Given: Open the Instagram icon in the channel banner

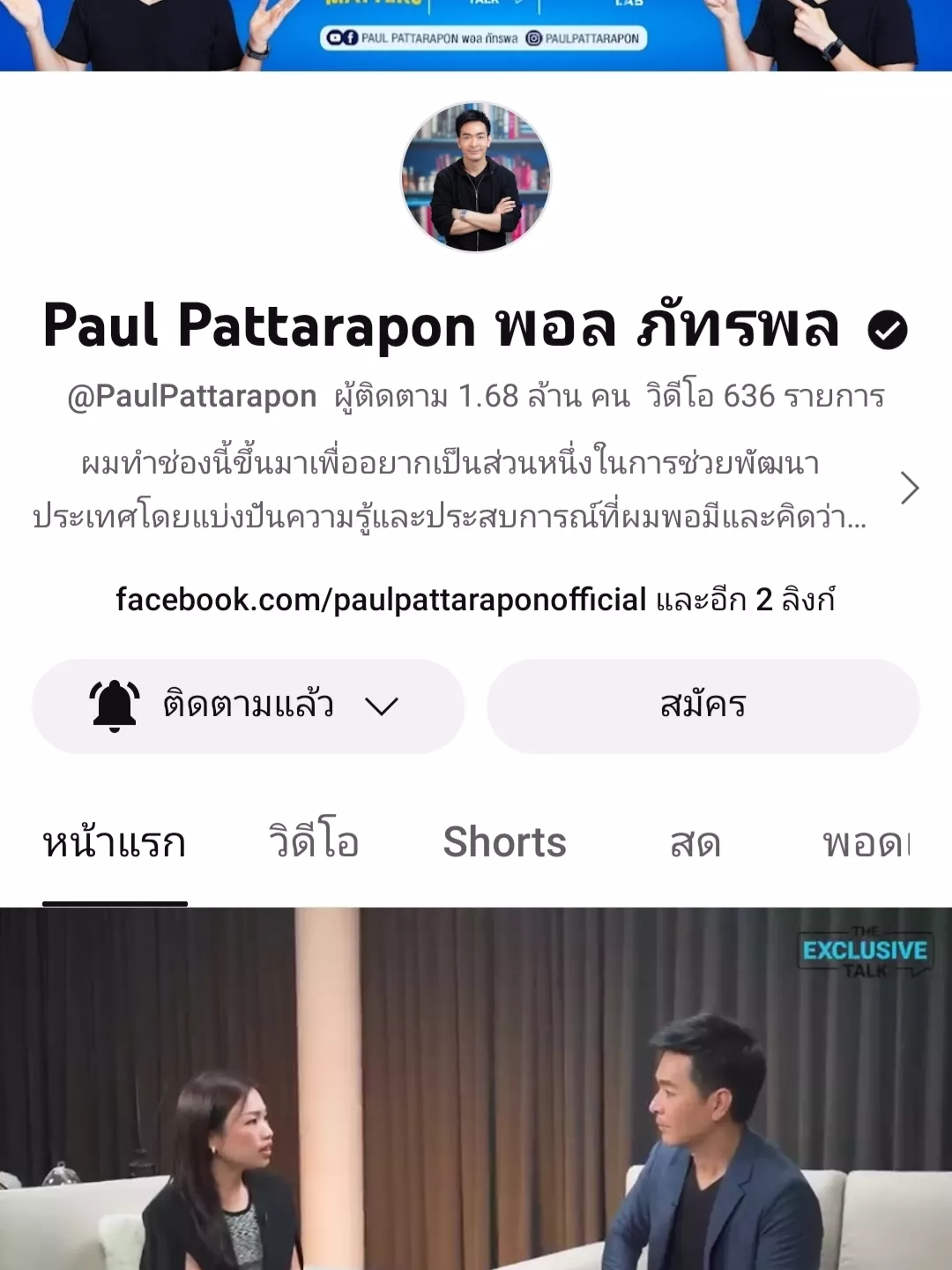Looking at the screenshot, I should pyautogui.click(x=534, y=38).
